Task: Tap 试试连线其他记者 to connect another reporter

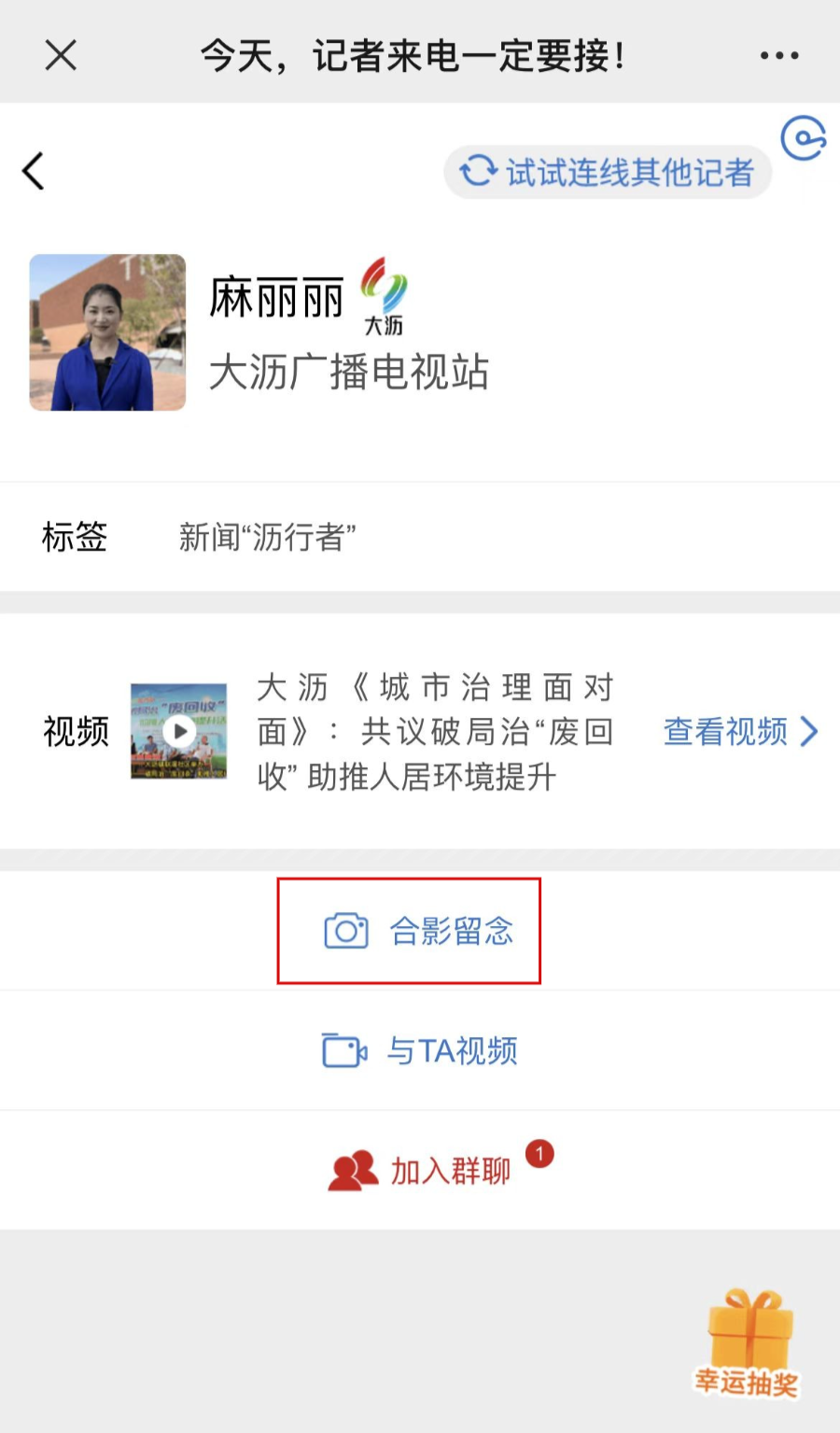Action: pos(608,172)
